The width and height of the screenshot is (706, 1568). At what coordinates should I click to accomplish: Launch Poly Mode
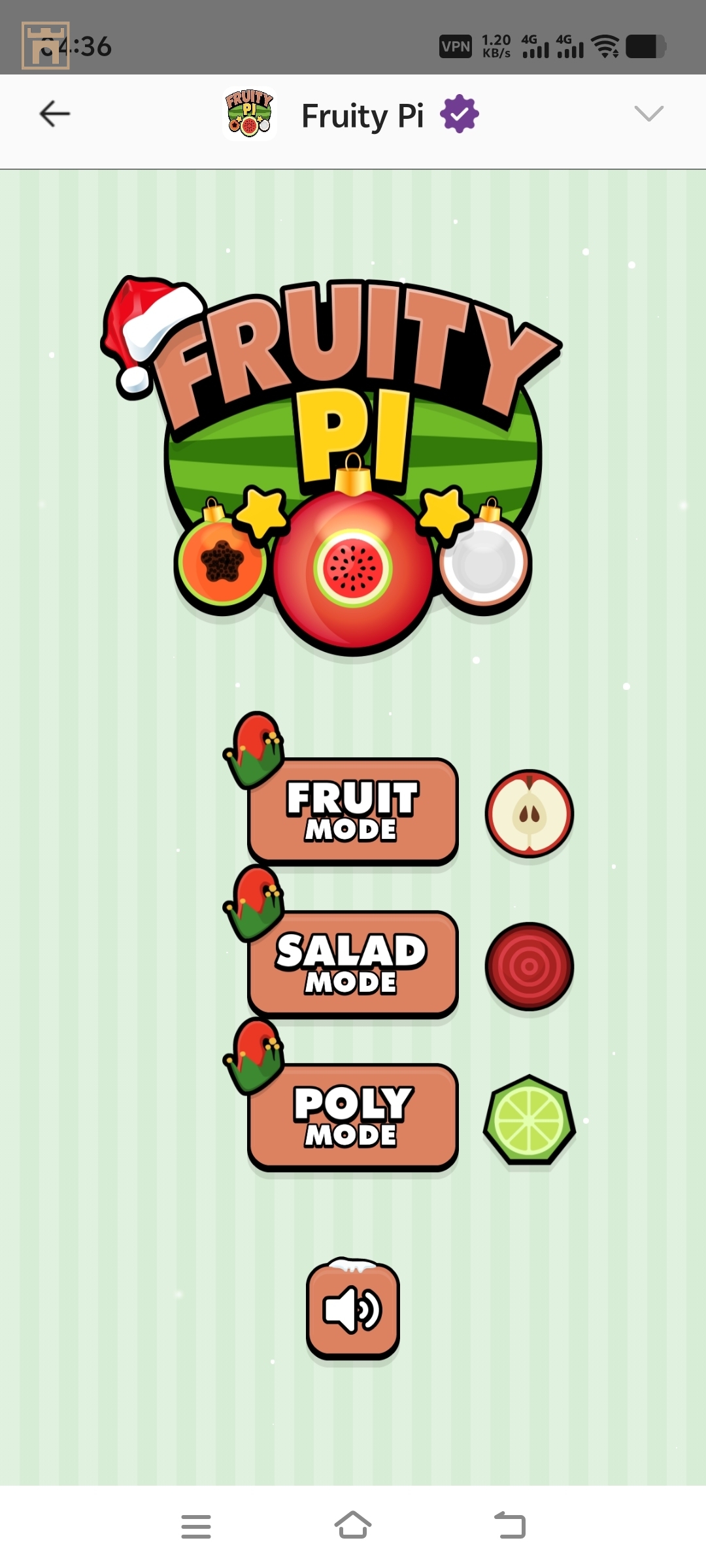tap(353, 1116)
